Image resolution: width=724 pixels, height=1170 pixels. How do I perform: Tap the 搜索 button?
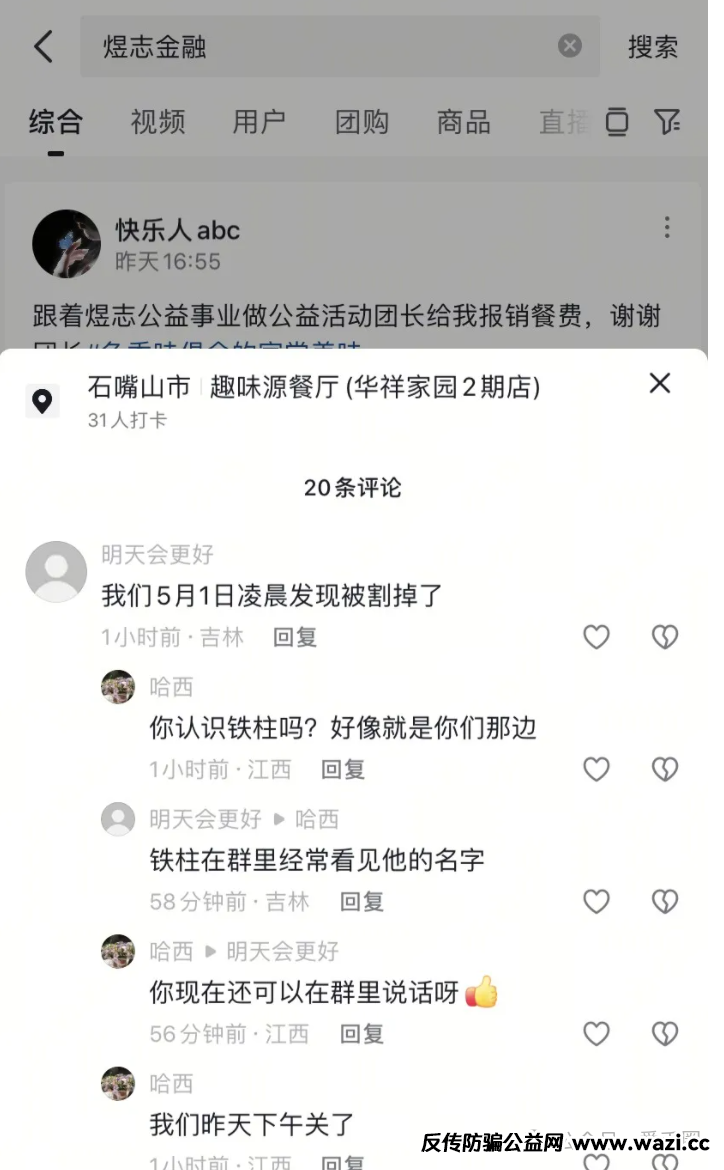tap(653, 47)
